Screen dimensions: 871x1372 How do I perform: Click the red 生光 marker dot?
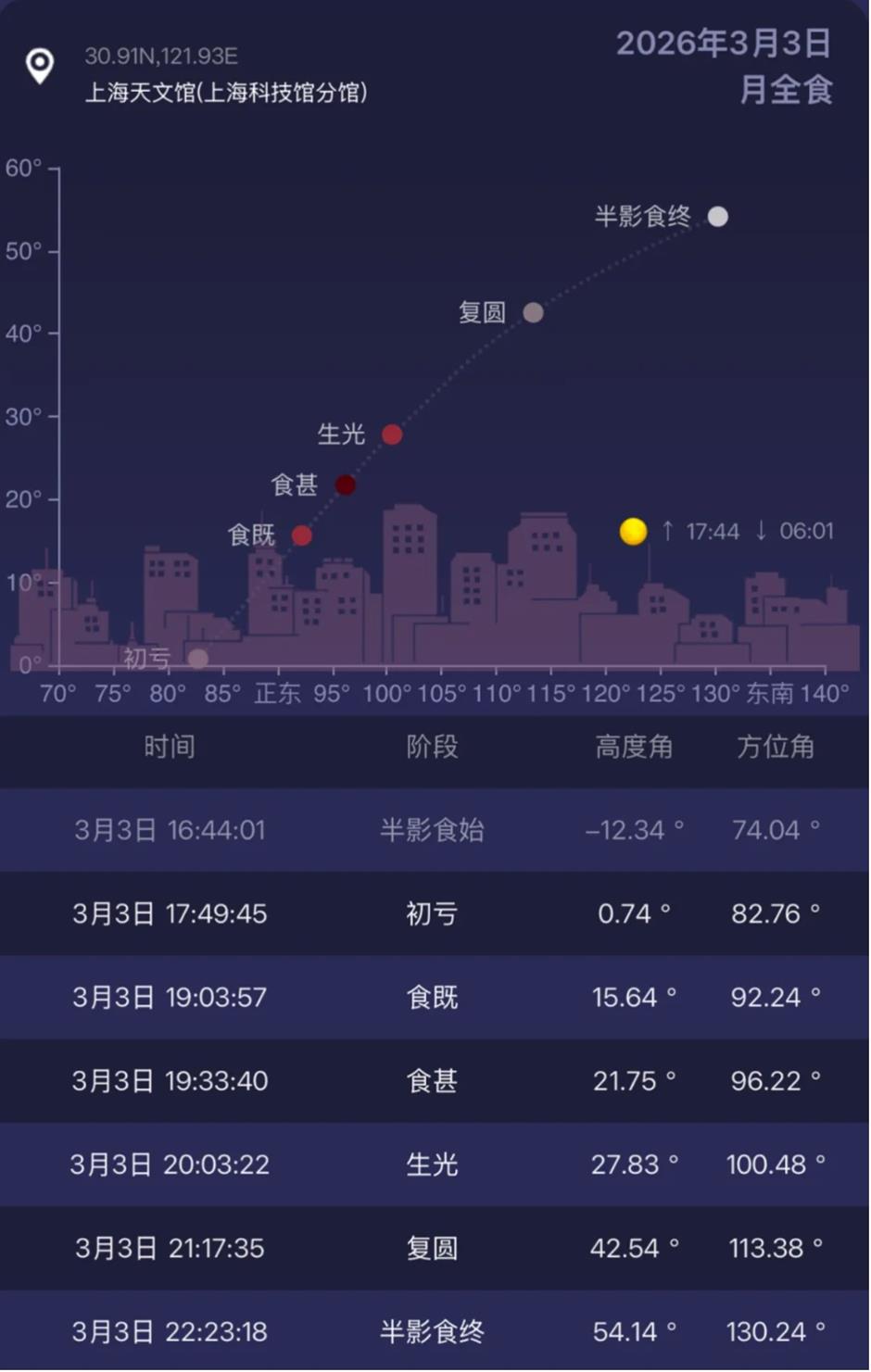pyautogui.click(x=391, y=434)
